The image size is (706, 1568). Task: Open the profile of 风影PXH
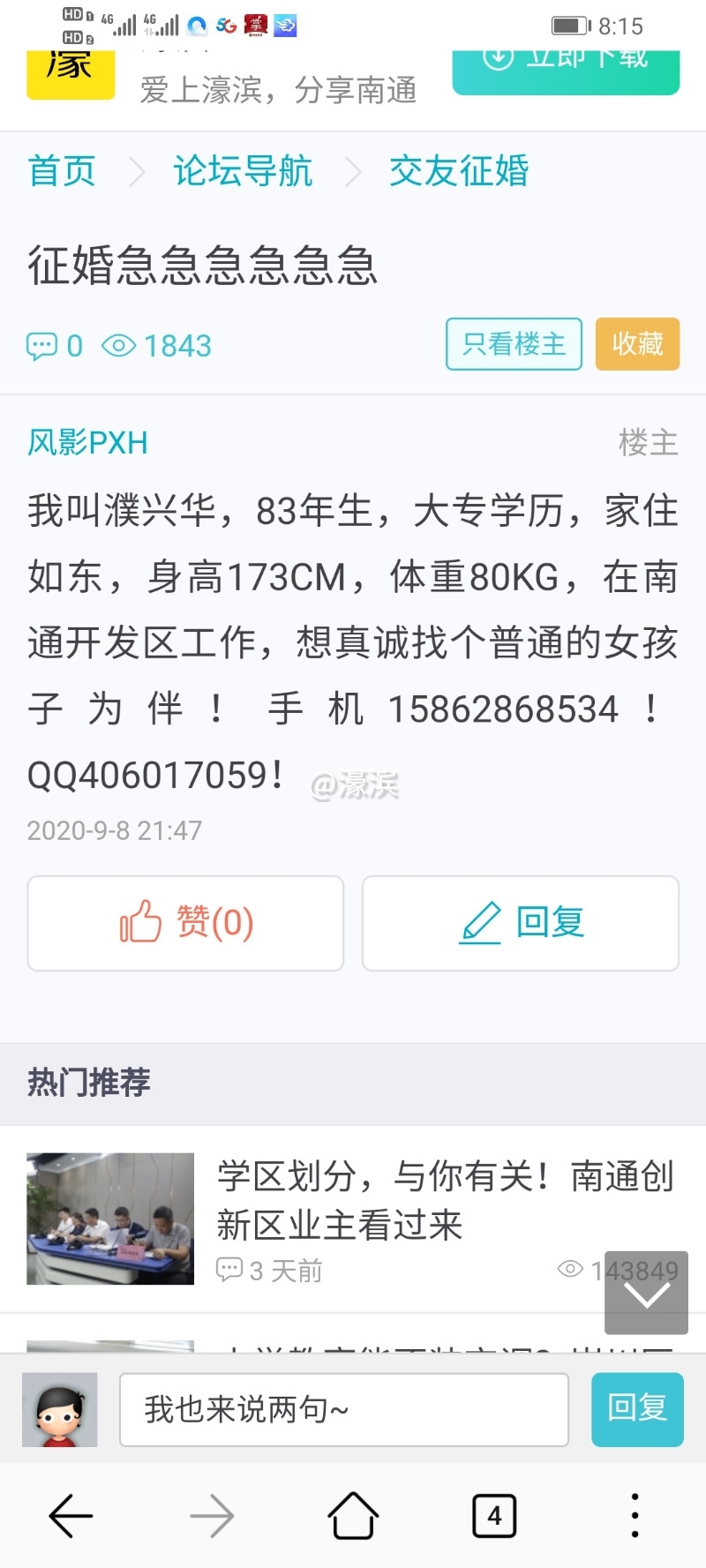click(x=87, y=442)
